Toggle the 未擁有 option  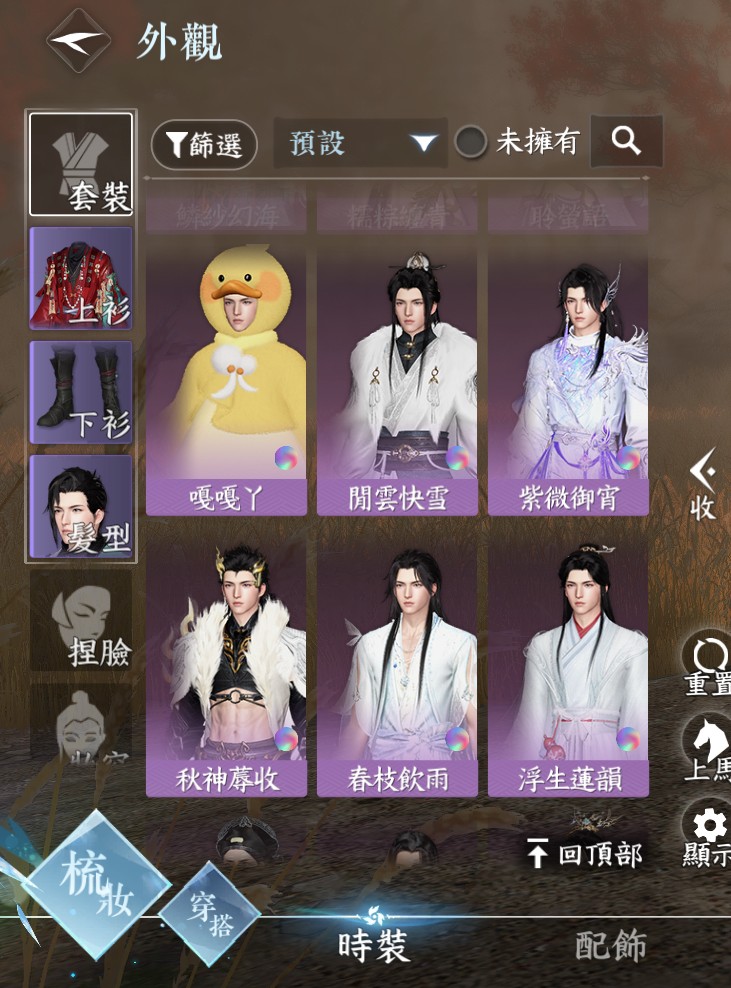point(471,143)
